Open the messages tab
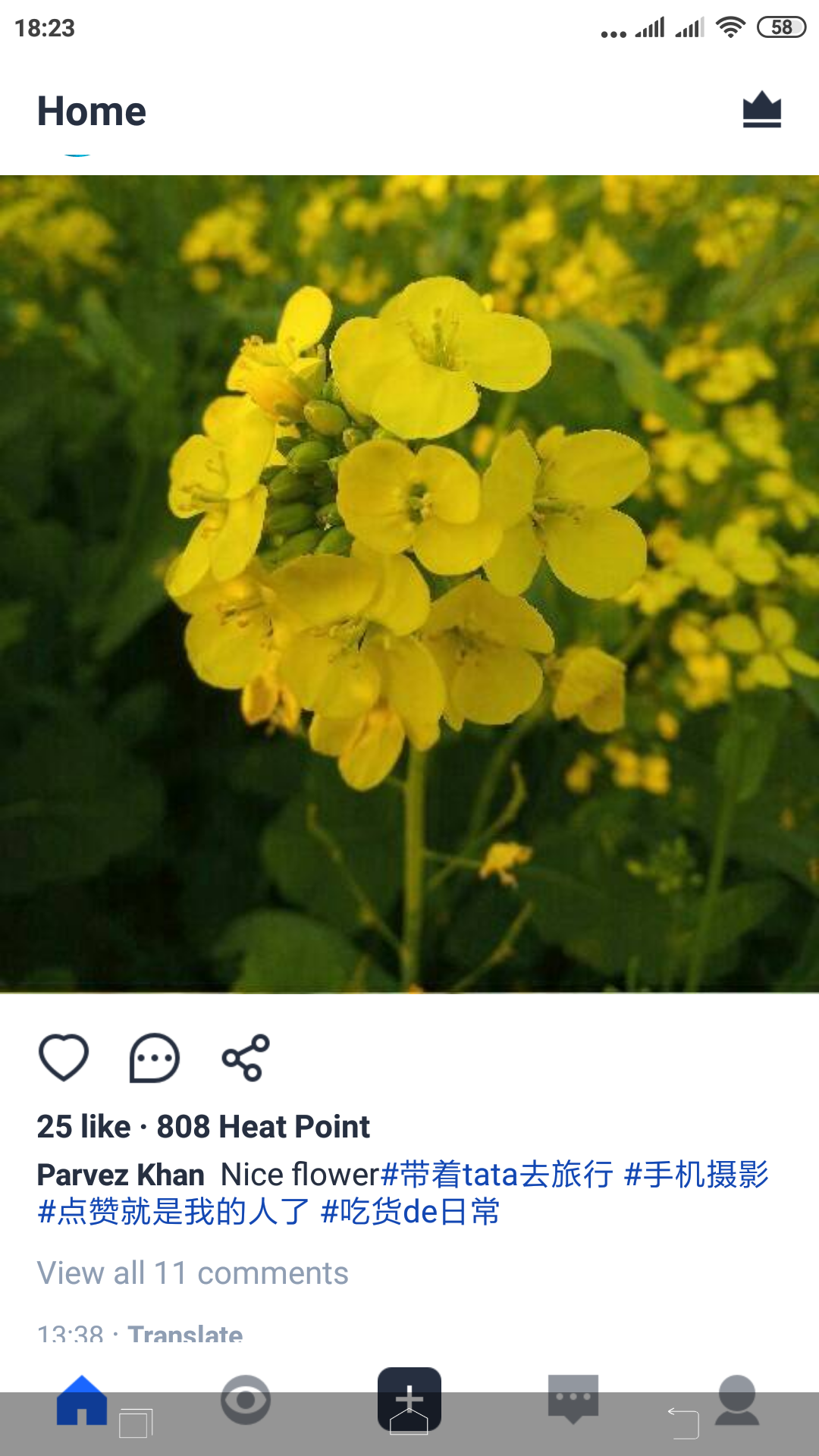The width and height of the screenshot is (819, 1456). (x=573, y=1399)
